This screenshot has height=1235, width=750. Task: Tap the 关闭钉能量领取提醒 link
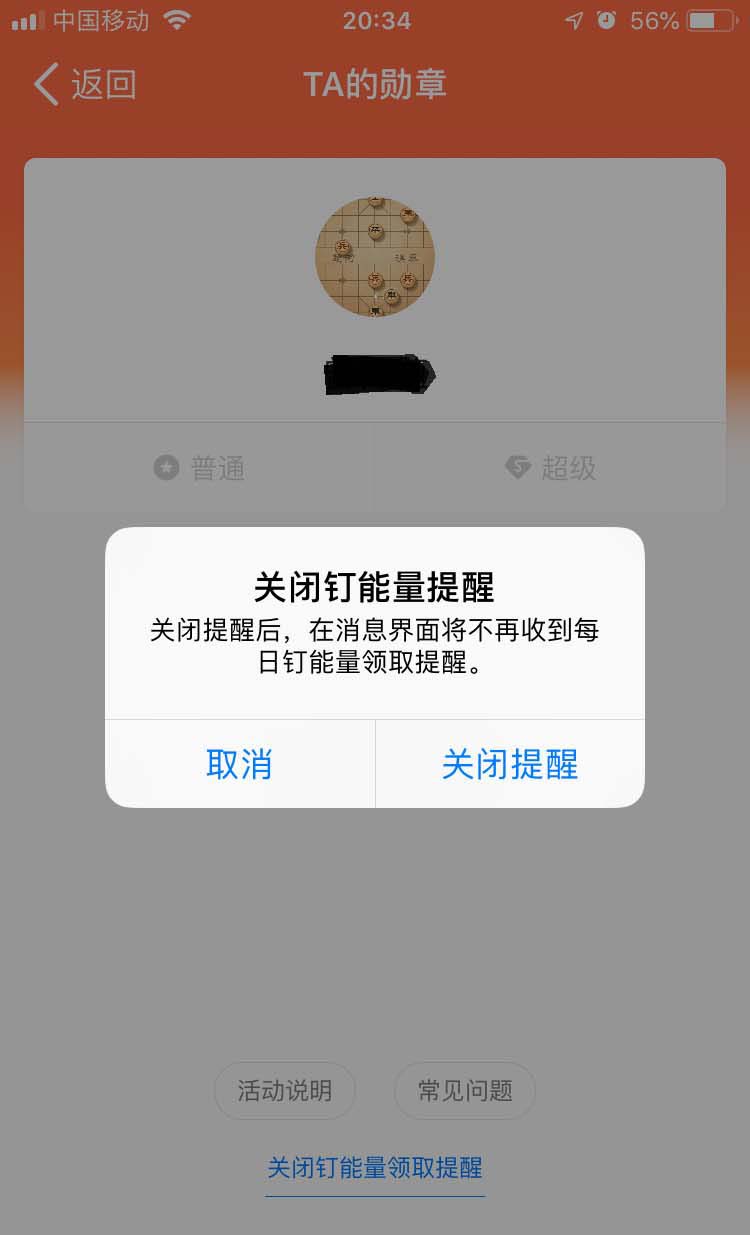point(375,1167)
